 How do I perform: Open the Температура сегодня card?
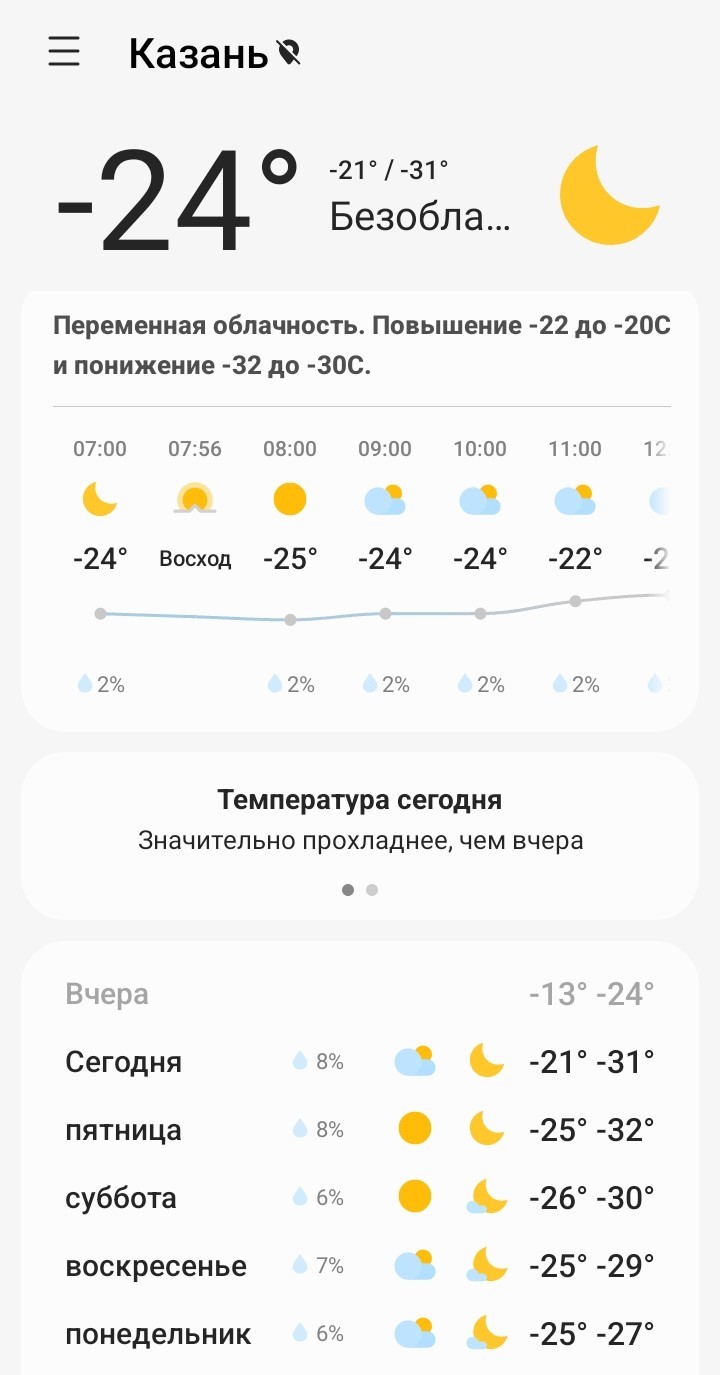click(x=360, y=836)
